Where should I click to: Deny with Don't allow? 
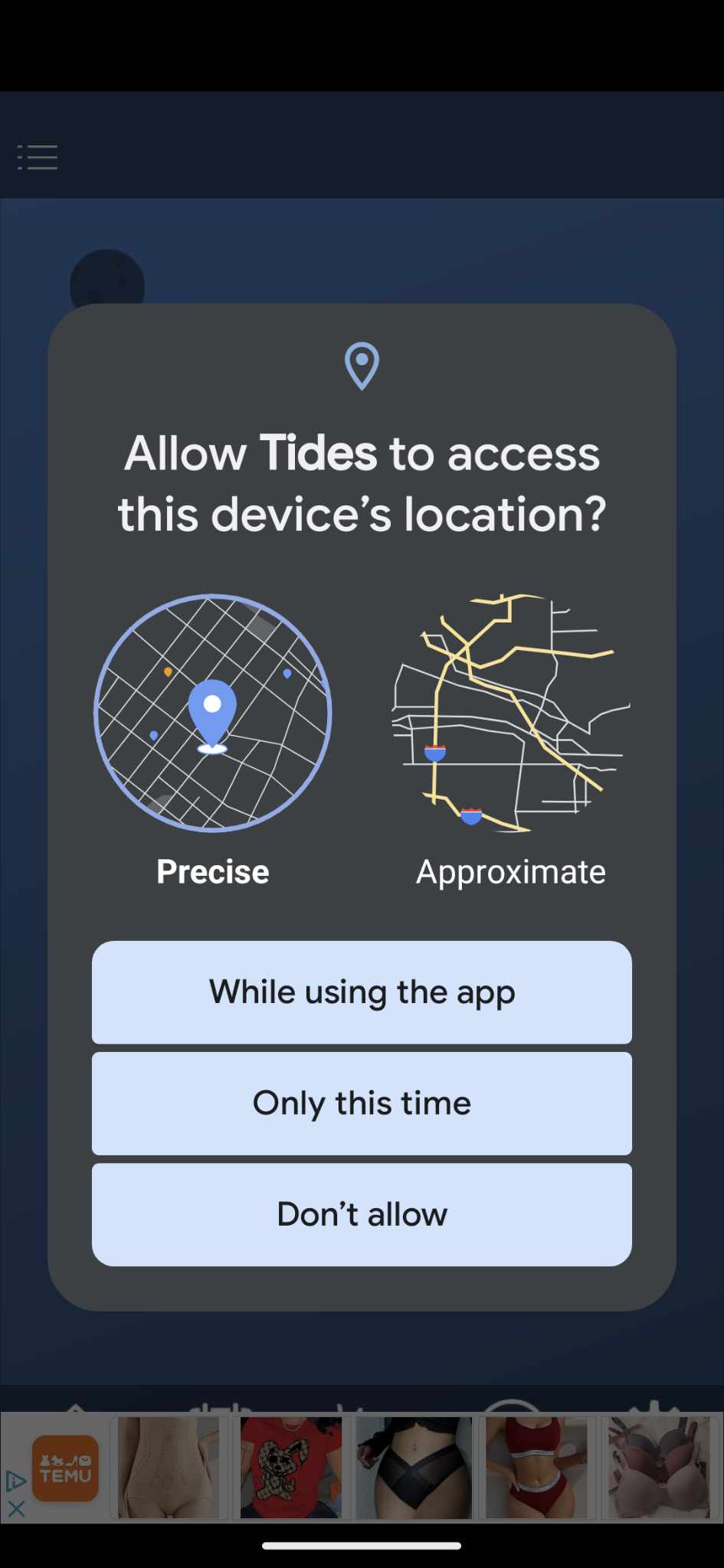(362, 1214)
